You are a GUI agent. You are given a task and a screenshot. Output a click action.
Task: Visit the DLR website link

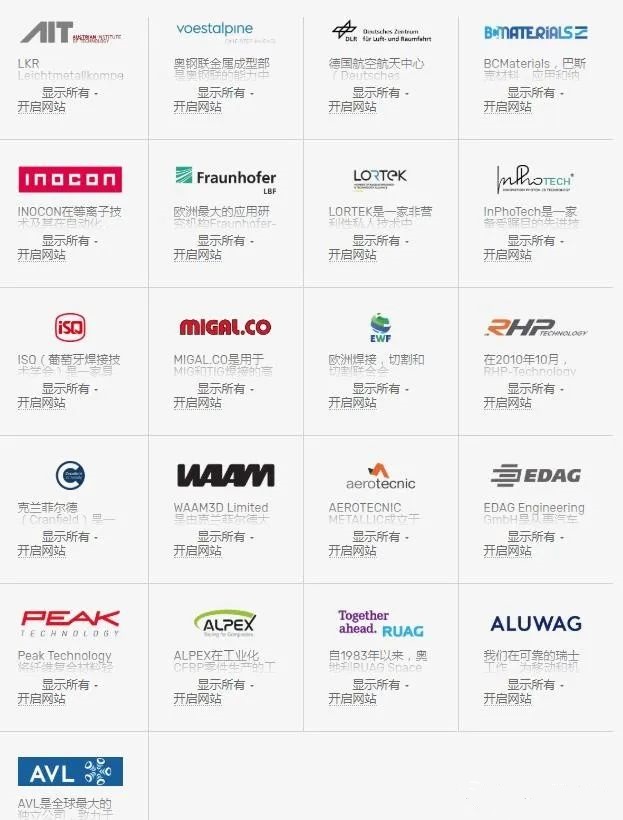[352, 107]
